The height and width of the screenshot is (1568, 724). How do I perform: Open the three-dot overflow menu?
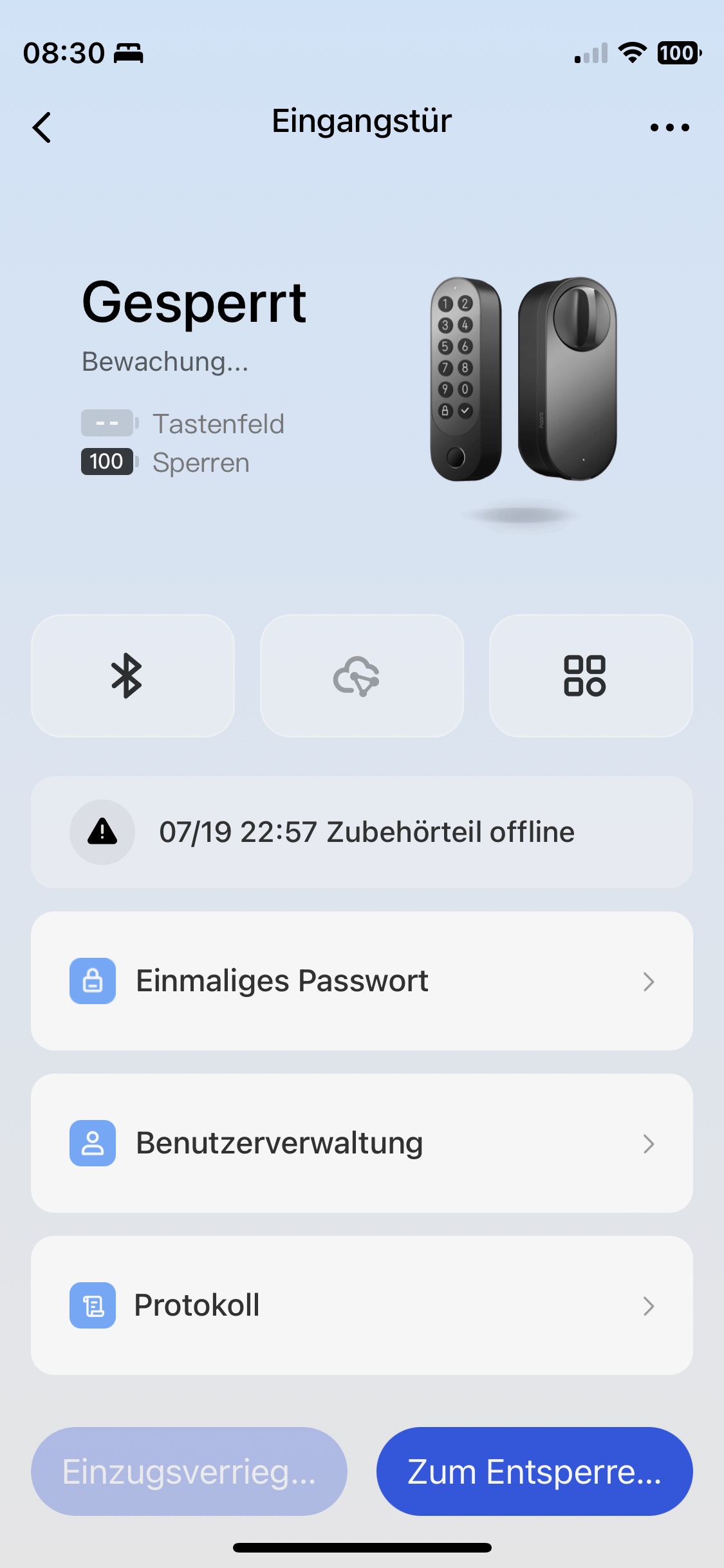tap(669, 127)
